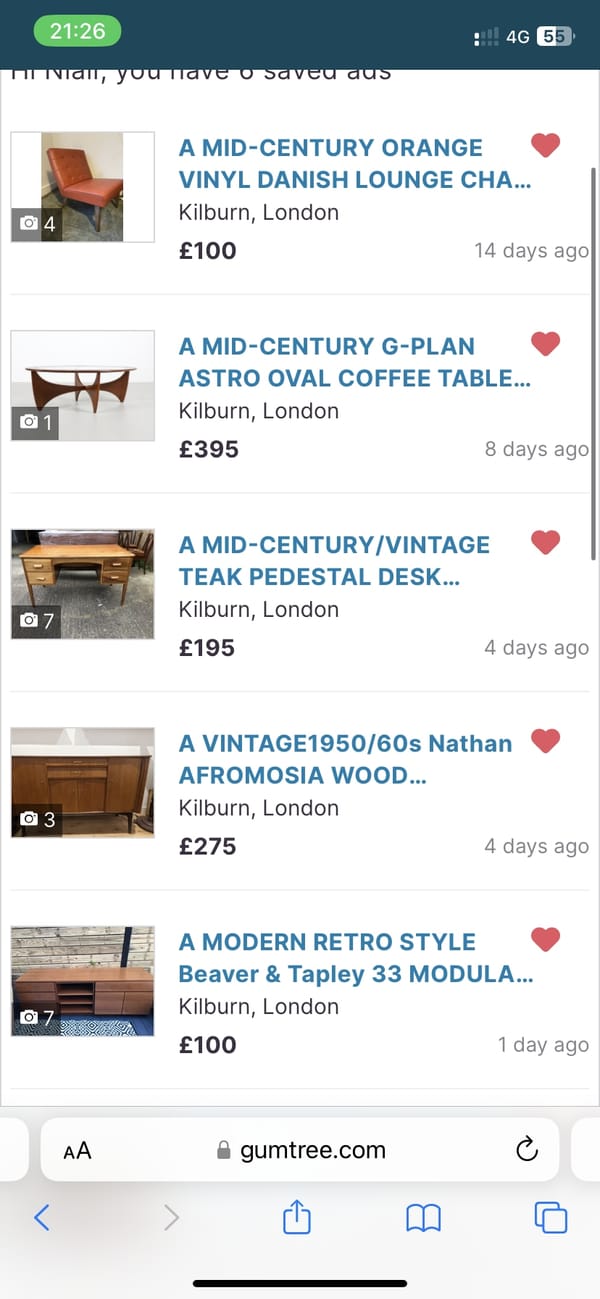Viewport: 600px width, 1299px height.
Task: Unfavourite the teak pedestal desk ad
Action: 545,543
